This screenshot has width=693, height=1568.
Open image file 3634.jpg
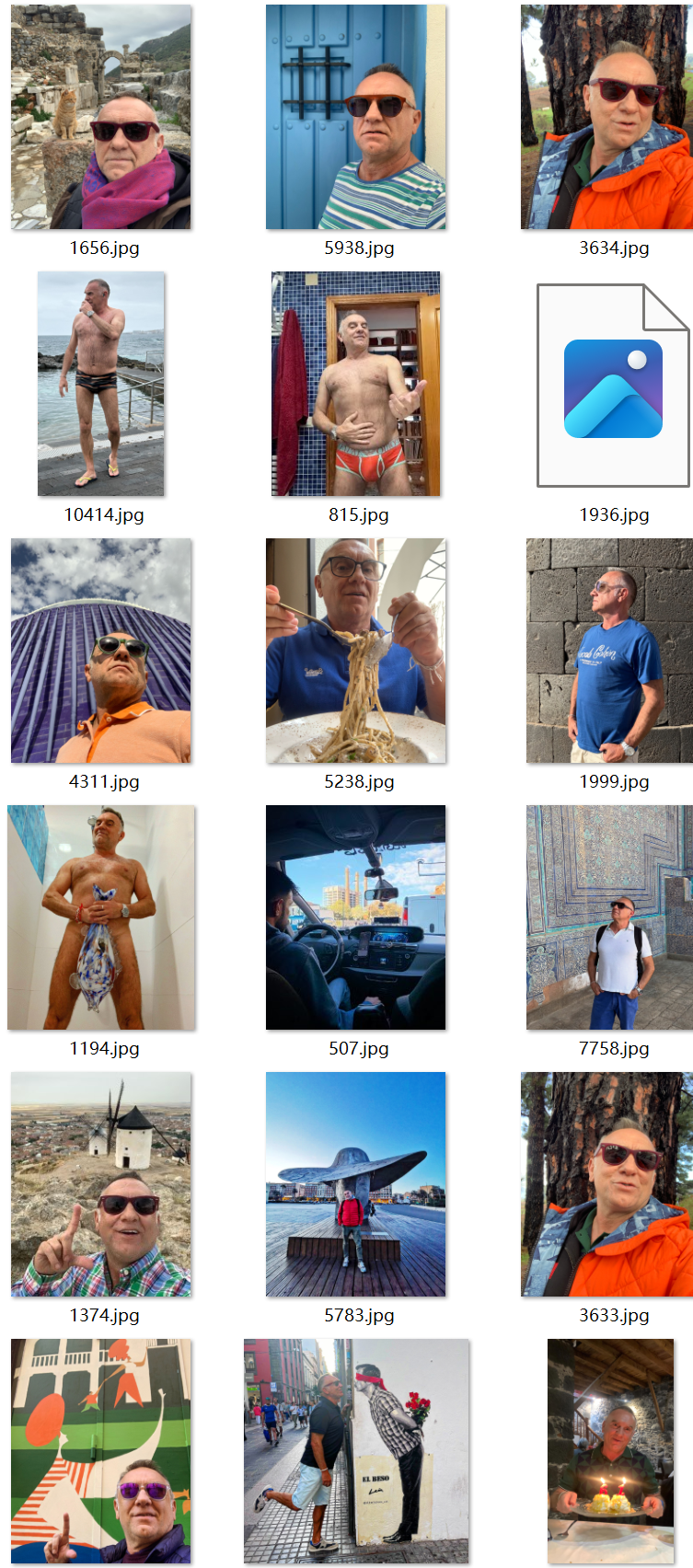click(x=607, y=117)
